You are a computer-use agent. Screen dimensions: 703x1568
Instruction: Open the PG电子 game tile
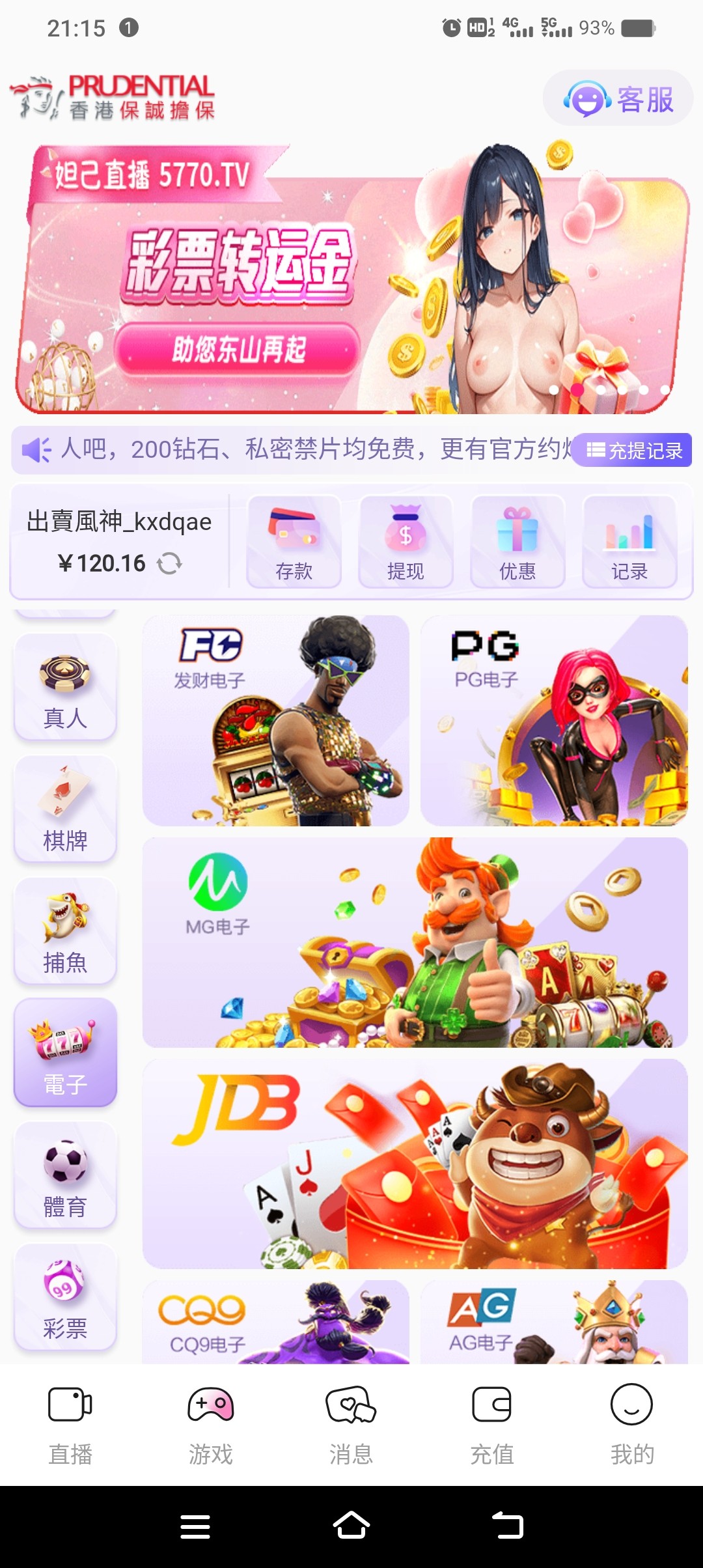554,721
